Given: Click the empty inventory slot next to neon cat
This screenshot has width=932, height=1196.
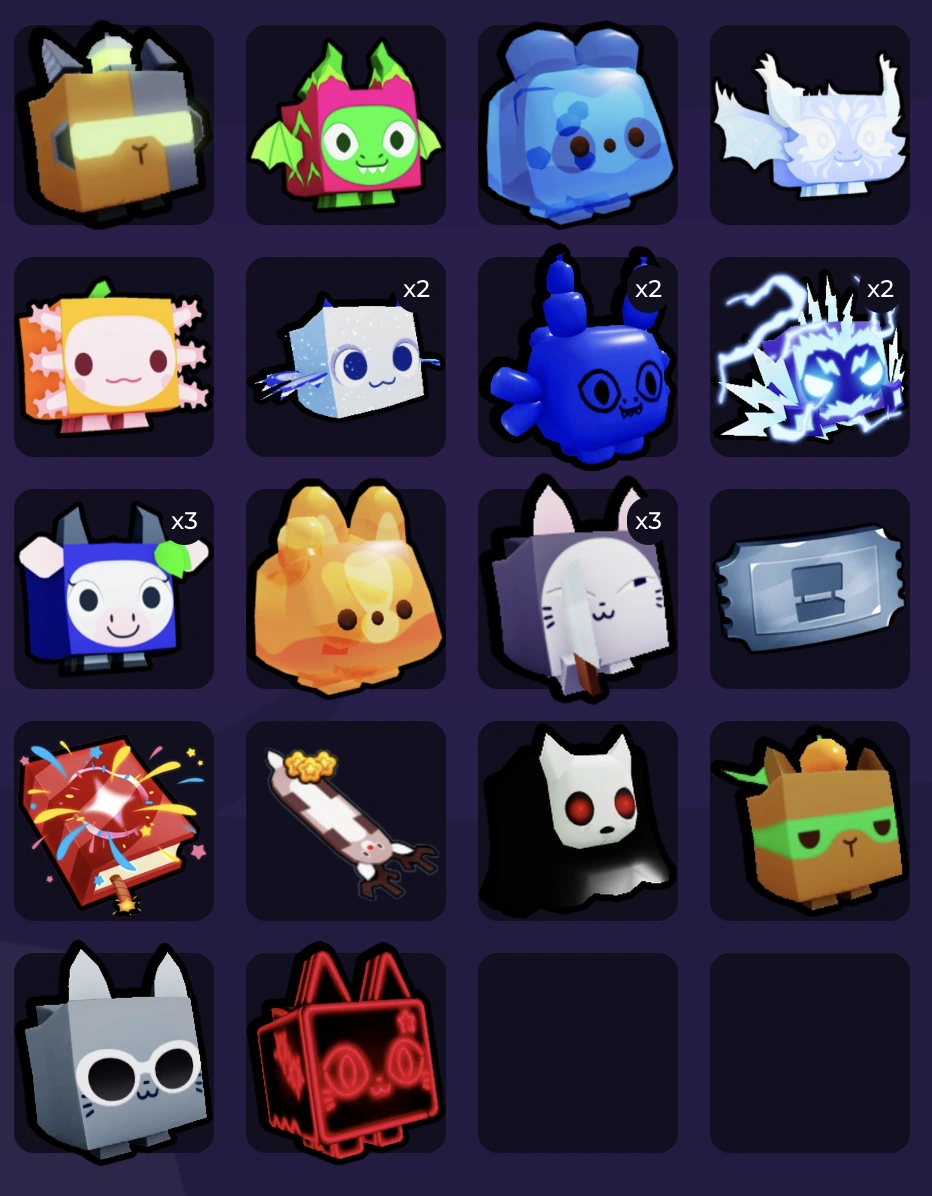Looking at the screenshot, I should [578, 1053].
